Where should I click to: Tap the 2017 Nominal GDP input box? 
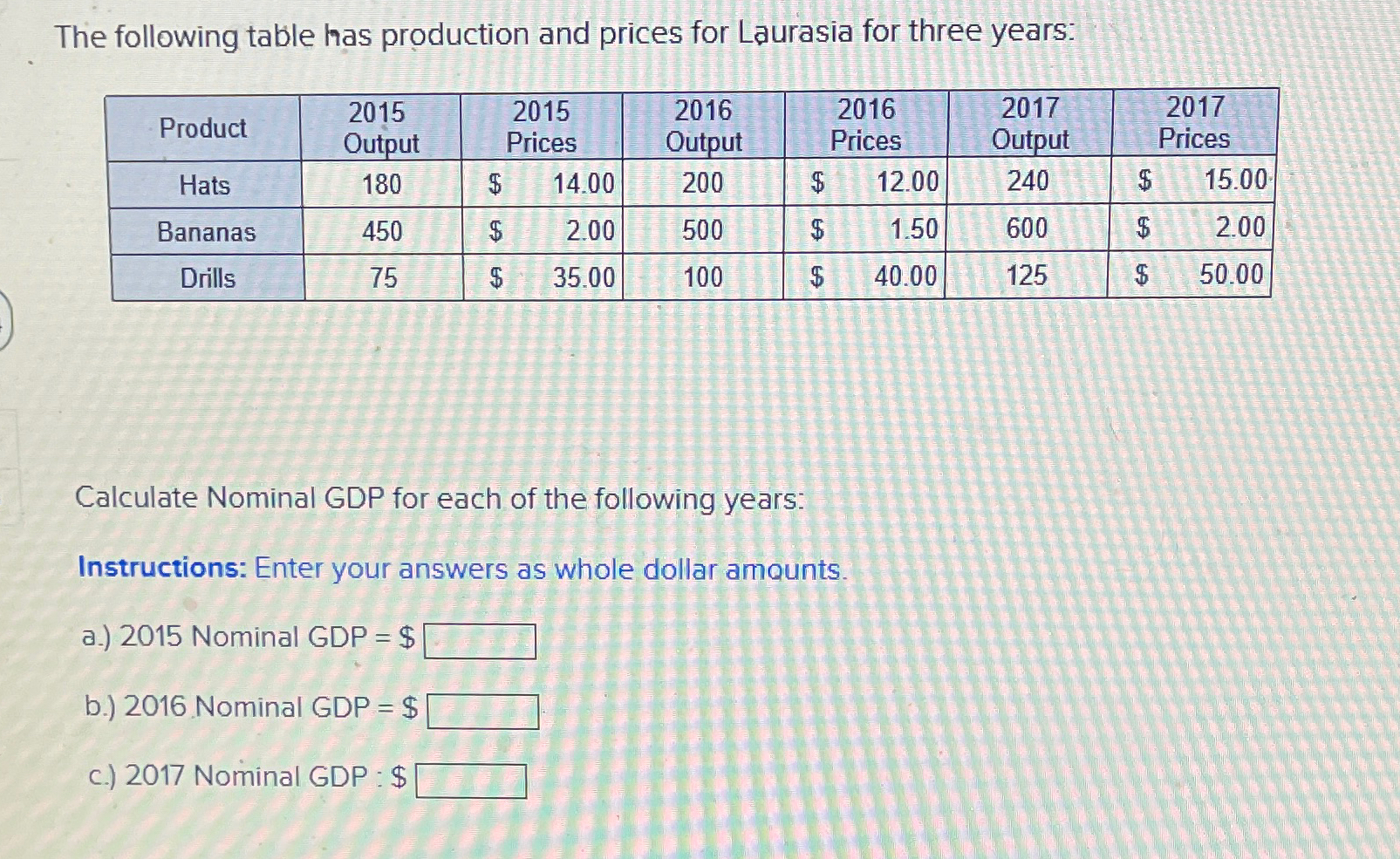coord(471,781)
